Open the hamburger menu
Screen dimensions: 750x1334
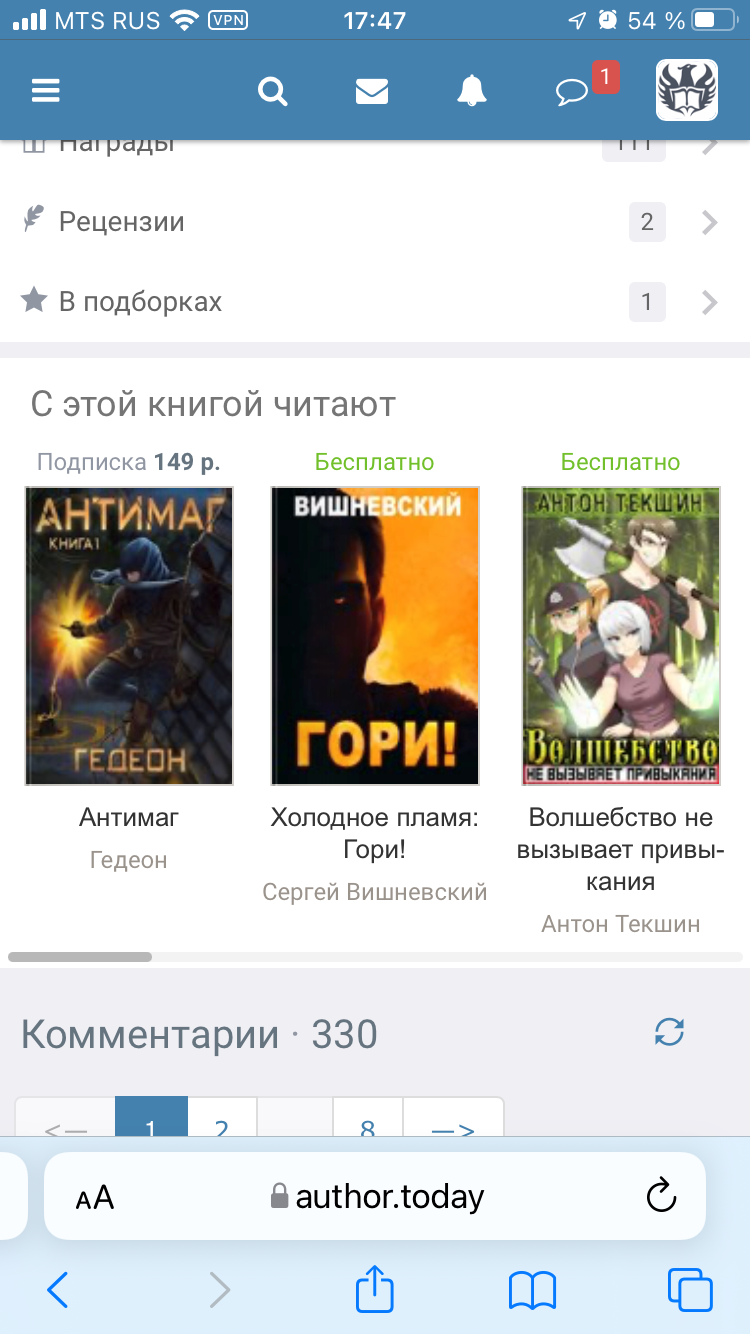pyautogui.click(x=46, y=91)
